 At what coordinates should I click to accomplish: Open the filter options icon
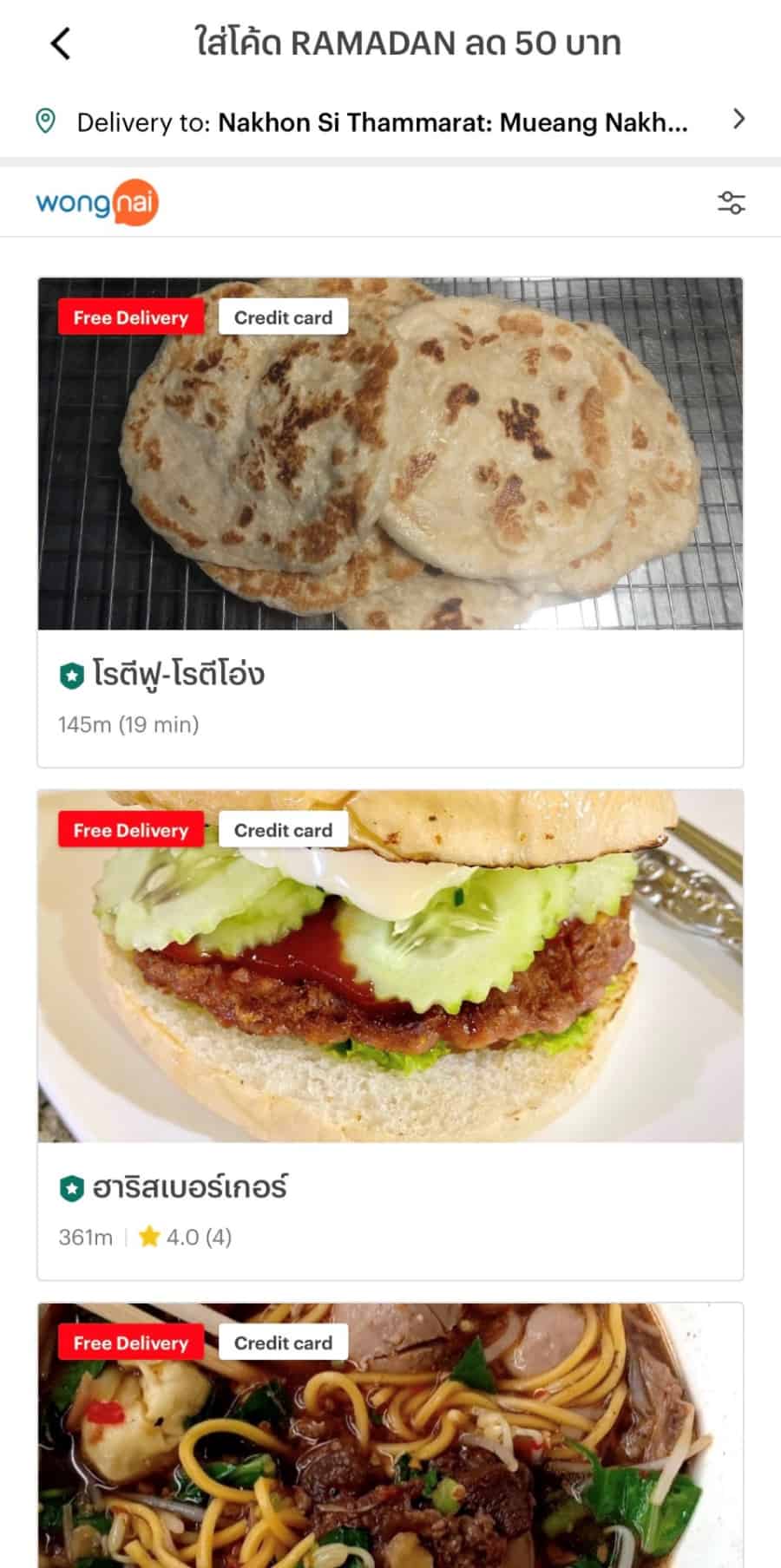coord(731,203)
